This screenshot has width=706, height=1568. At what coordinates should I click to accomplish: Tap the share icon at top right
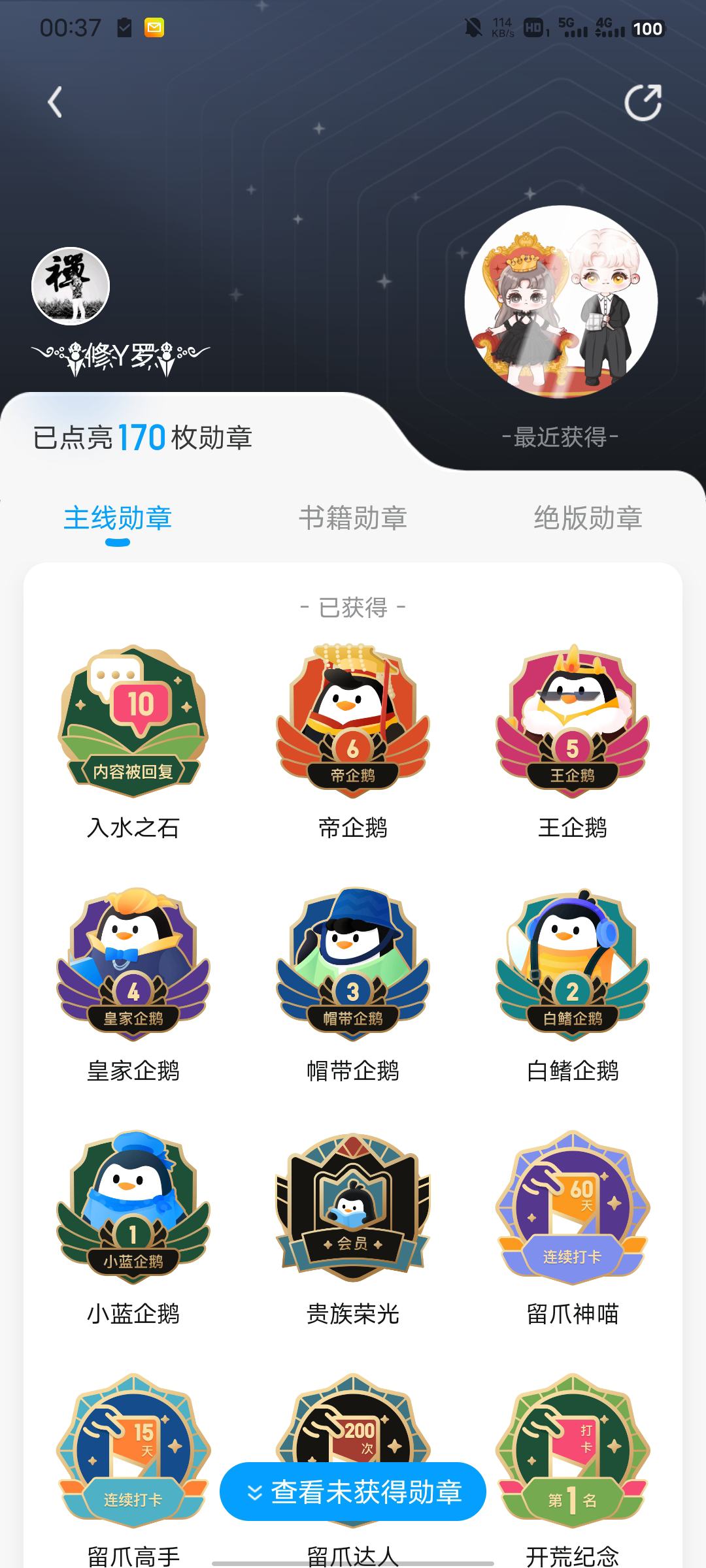tap(643, 103)
